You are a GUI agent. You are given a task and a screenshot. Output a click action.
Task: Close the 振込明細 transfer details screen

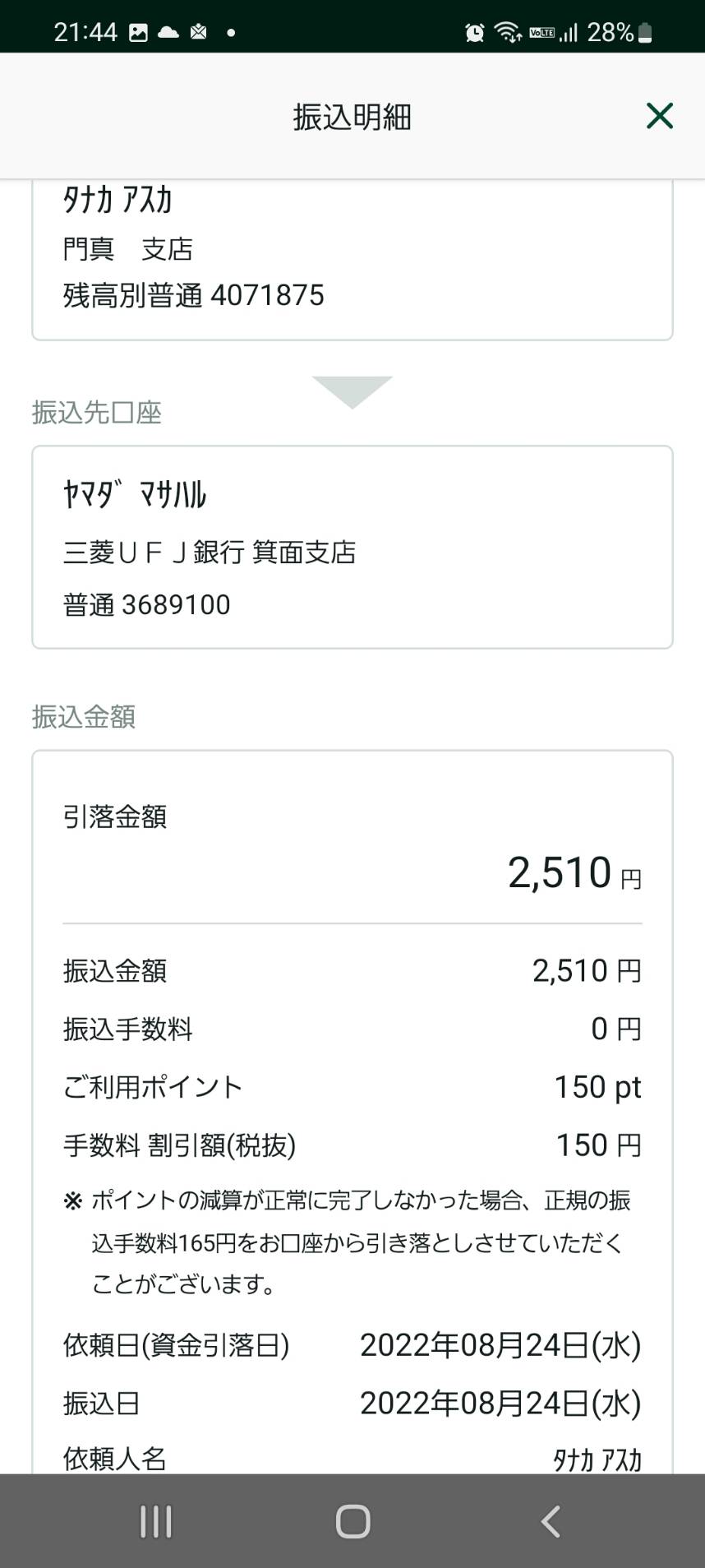click(x=660, y=116)
